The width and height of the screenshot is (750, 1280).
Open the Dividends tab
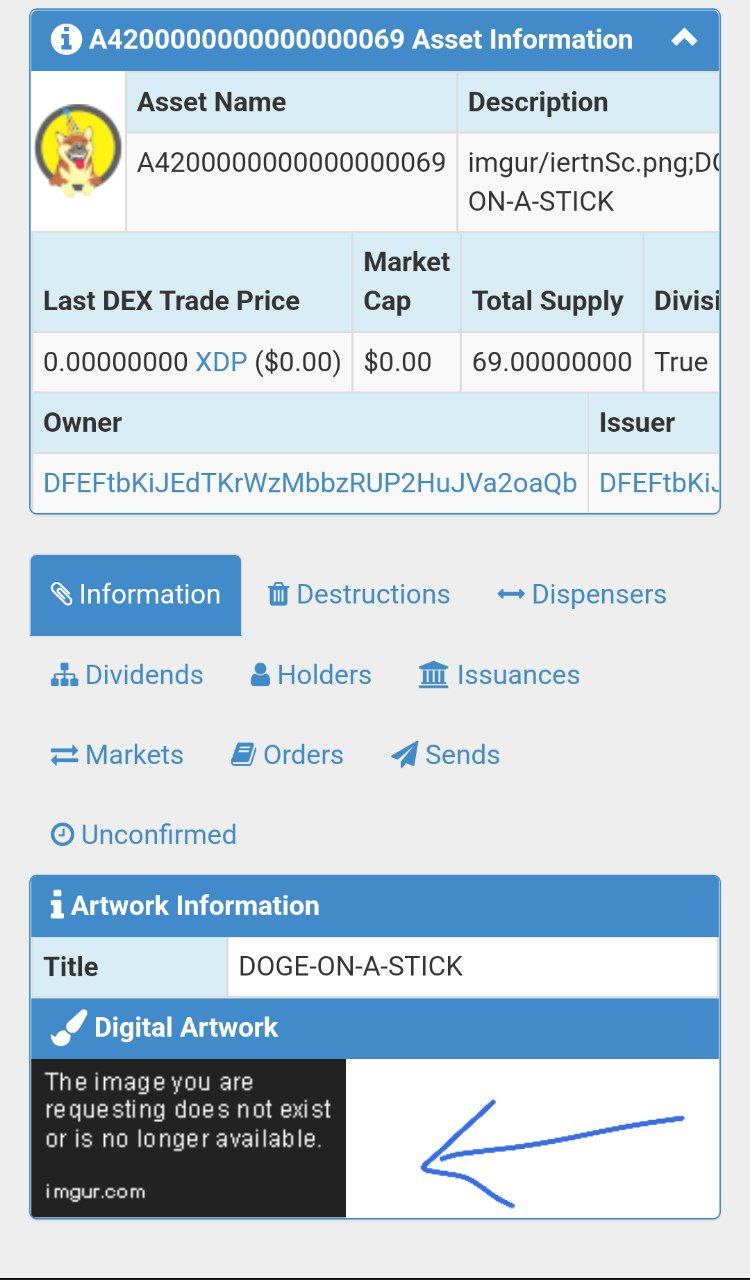pos(127,675)
